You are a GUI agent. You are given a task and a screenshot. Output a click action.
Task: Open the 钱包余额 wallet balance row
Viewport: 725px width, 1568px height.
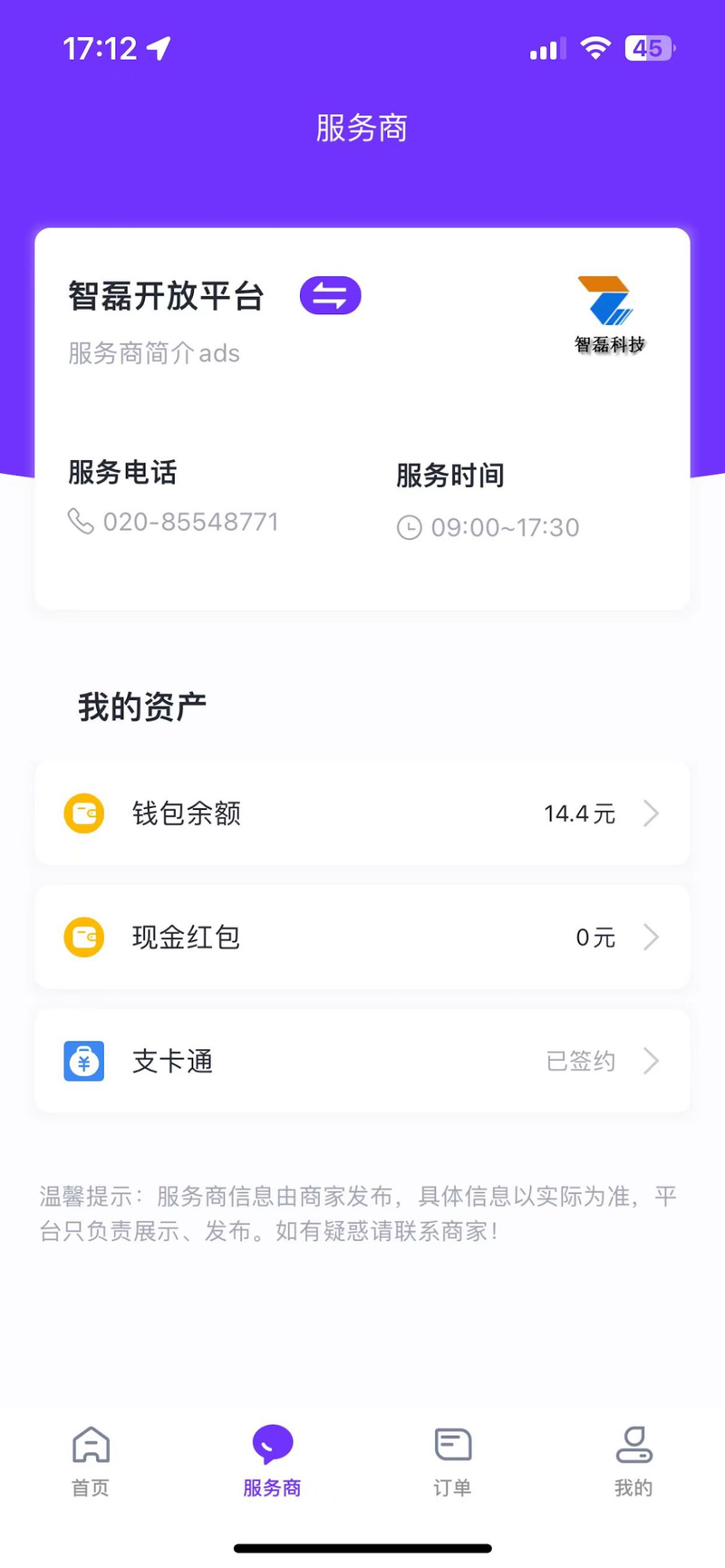pyautogui.click(x=362, y=813)
